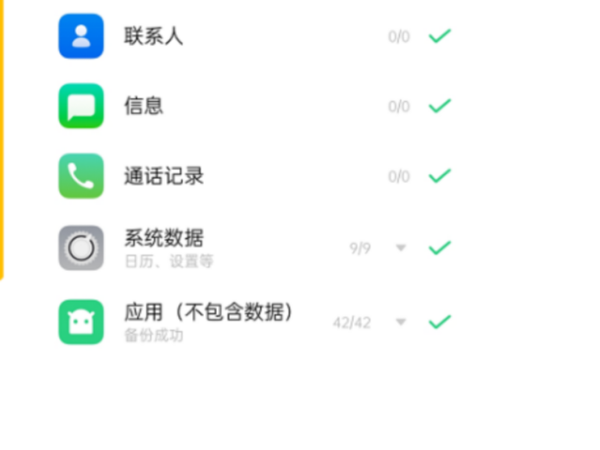Expand the 系统数据 dropdown arrow
This screenshot has width=600, height=450.
click(401, 247)
